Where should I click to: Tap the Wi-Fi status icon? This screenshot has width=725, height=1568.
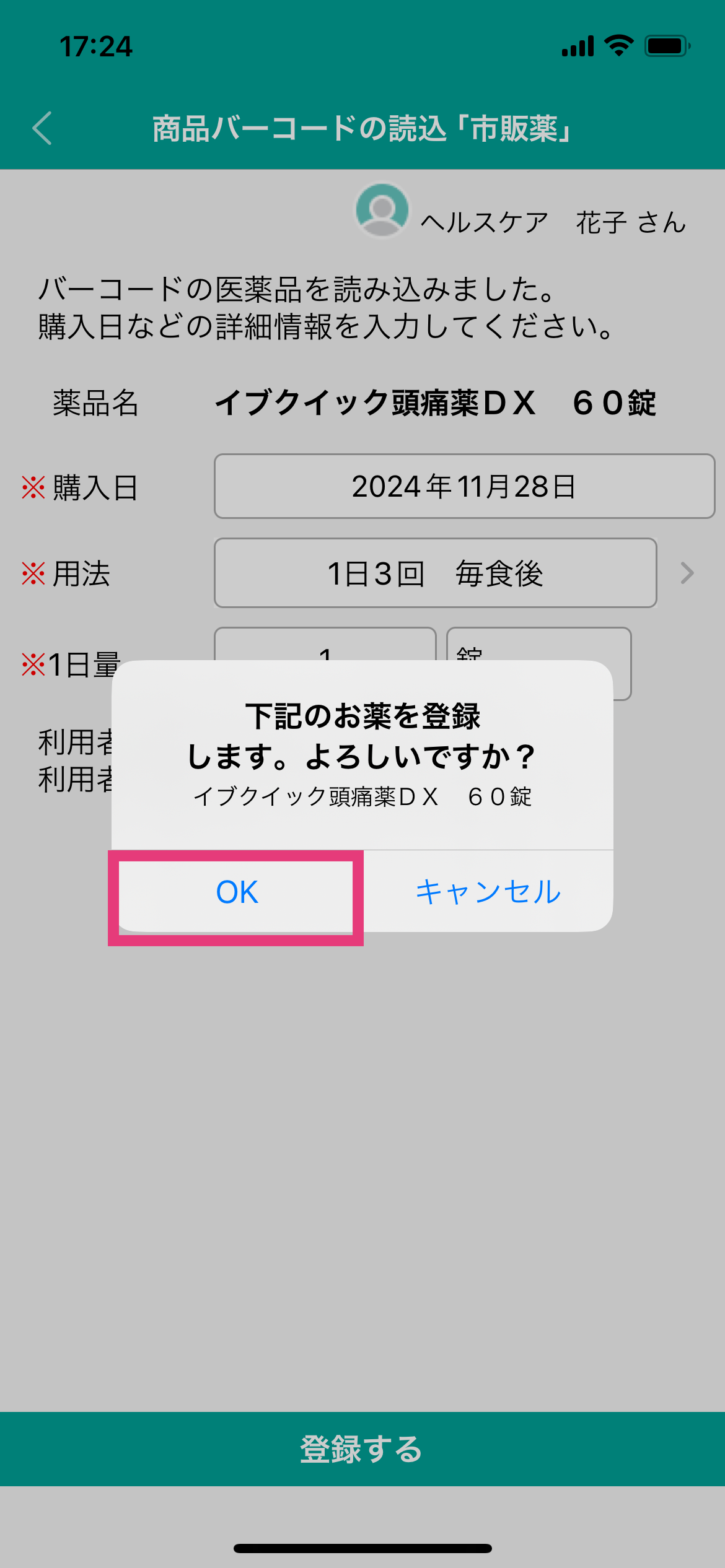click(x=617, y=46)
